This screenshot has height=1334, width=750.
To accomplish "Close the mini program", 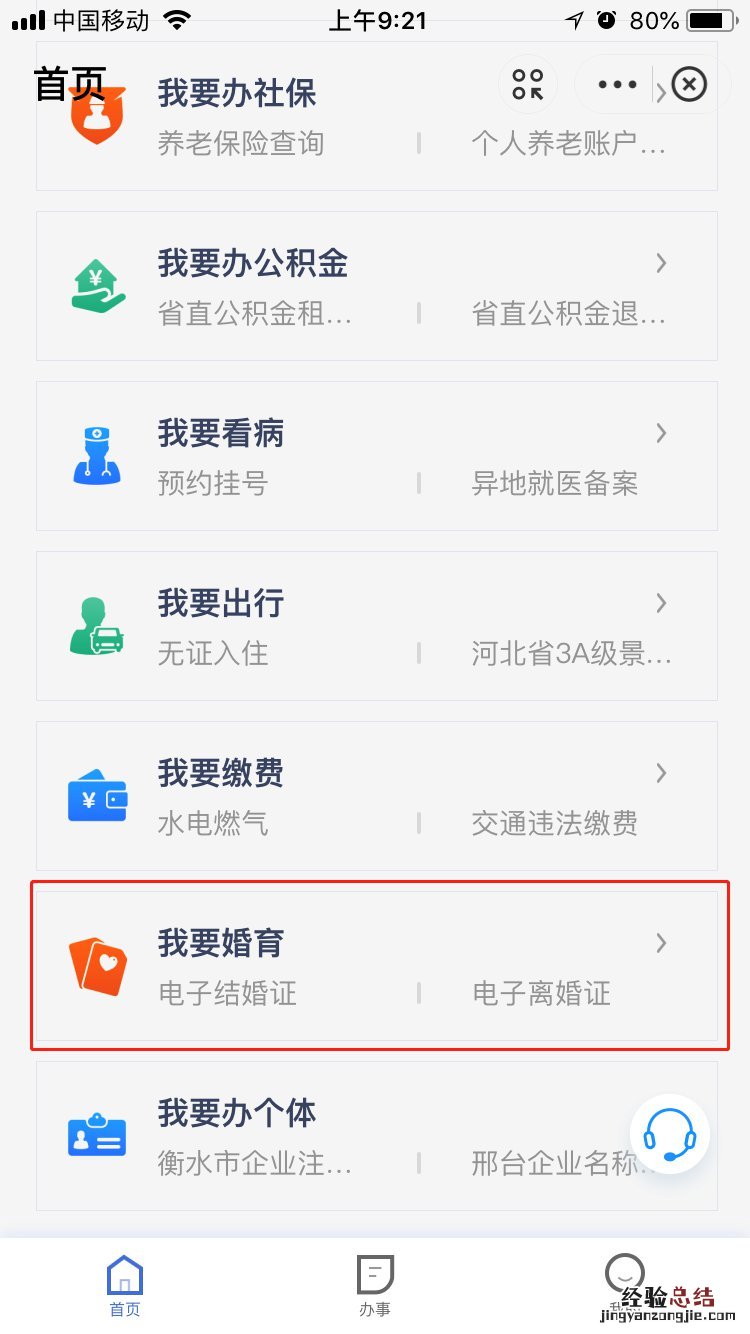I will (x=688, y=85).
